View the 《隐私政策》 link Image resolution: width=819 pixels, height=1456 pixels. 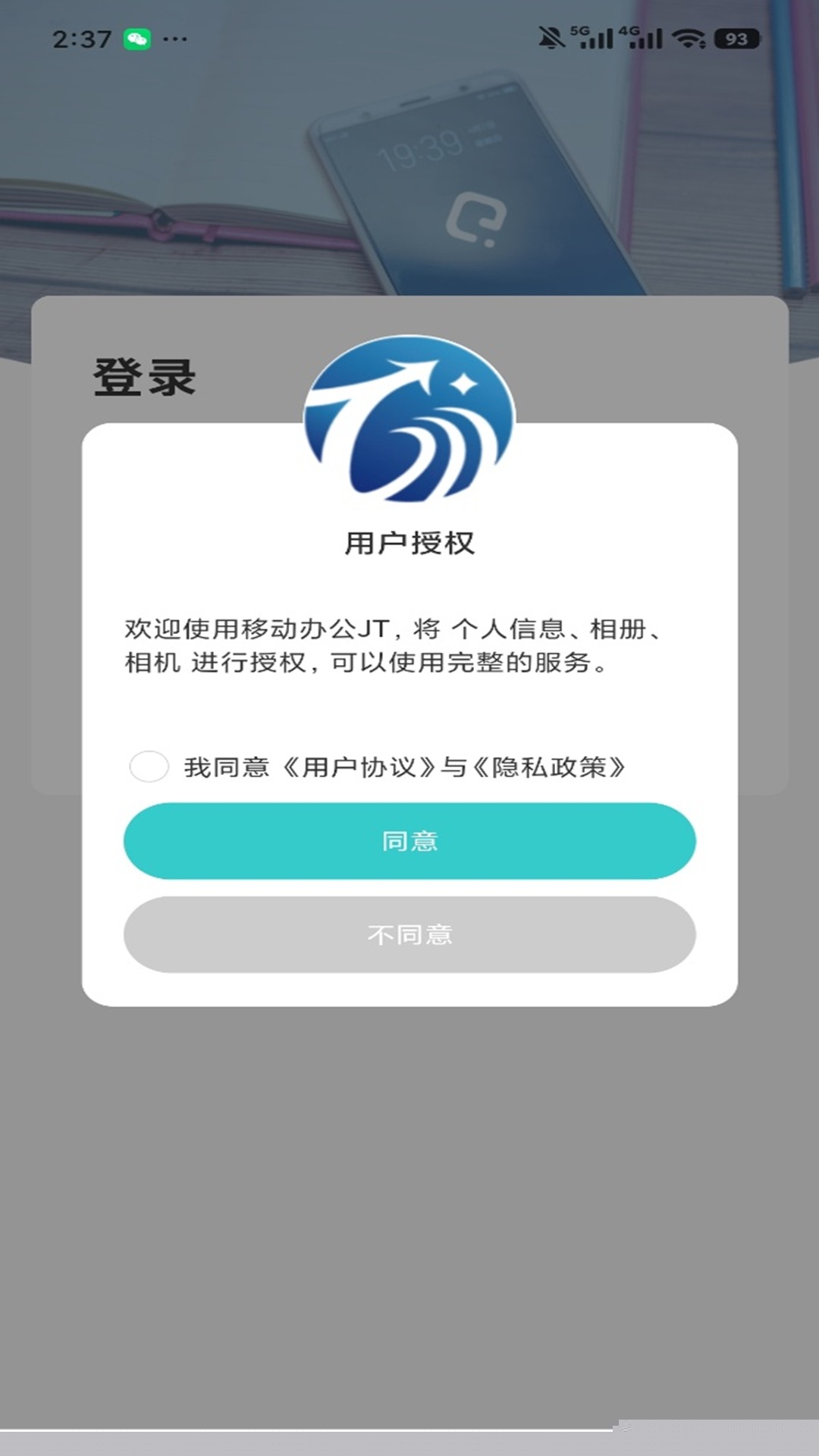click(549, 767)
